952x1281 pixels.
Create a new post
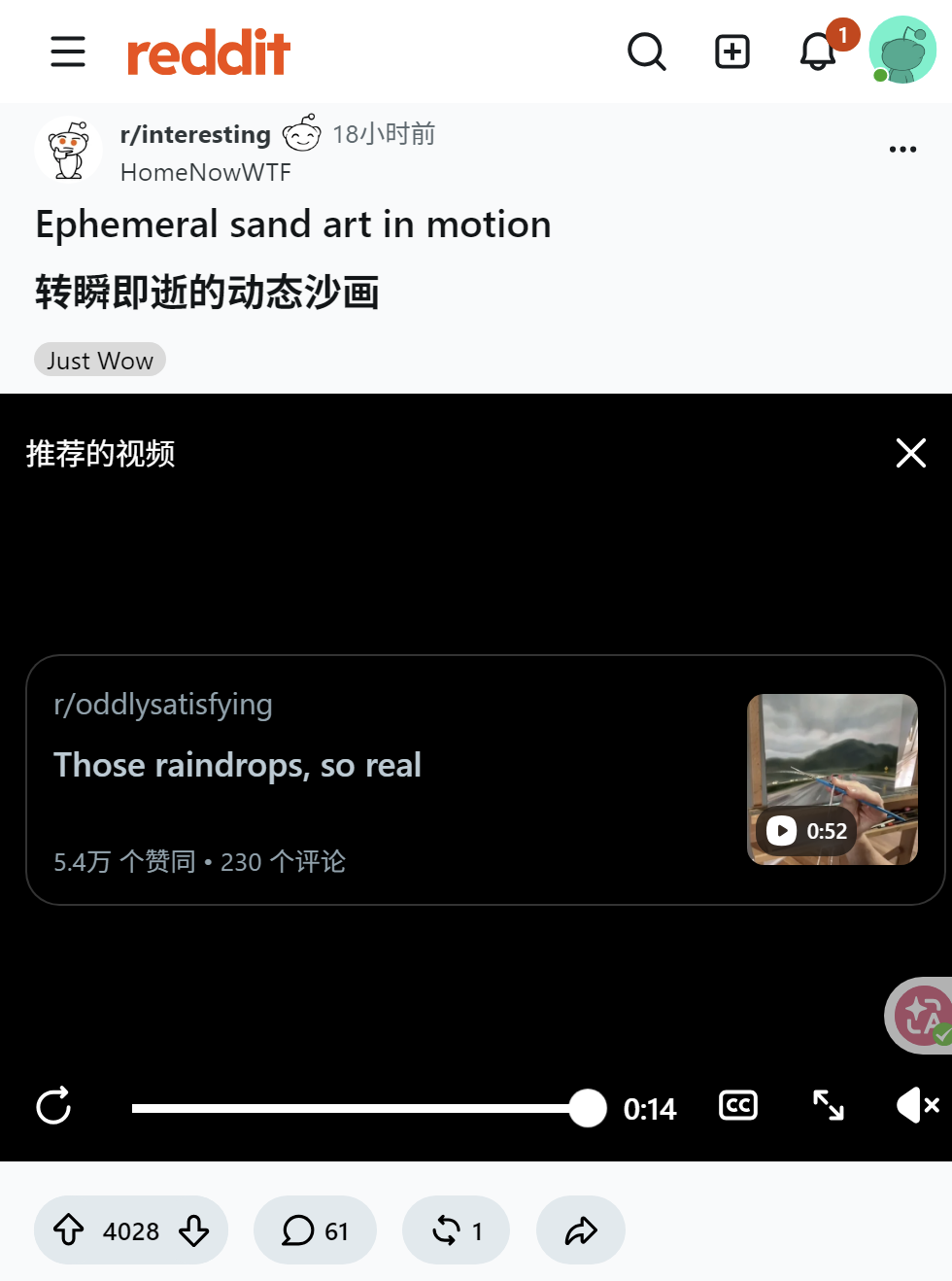[732, 52]
